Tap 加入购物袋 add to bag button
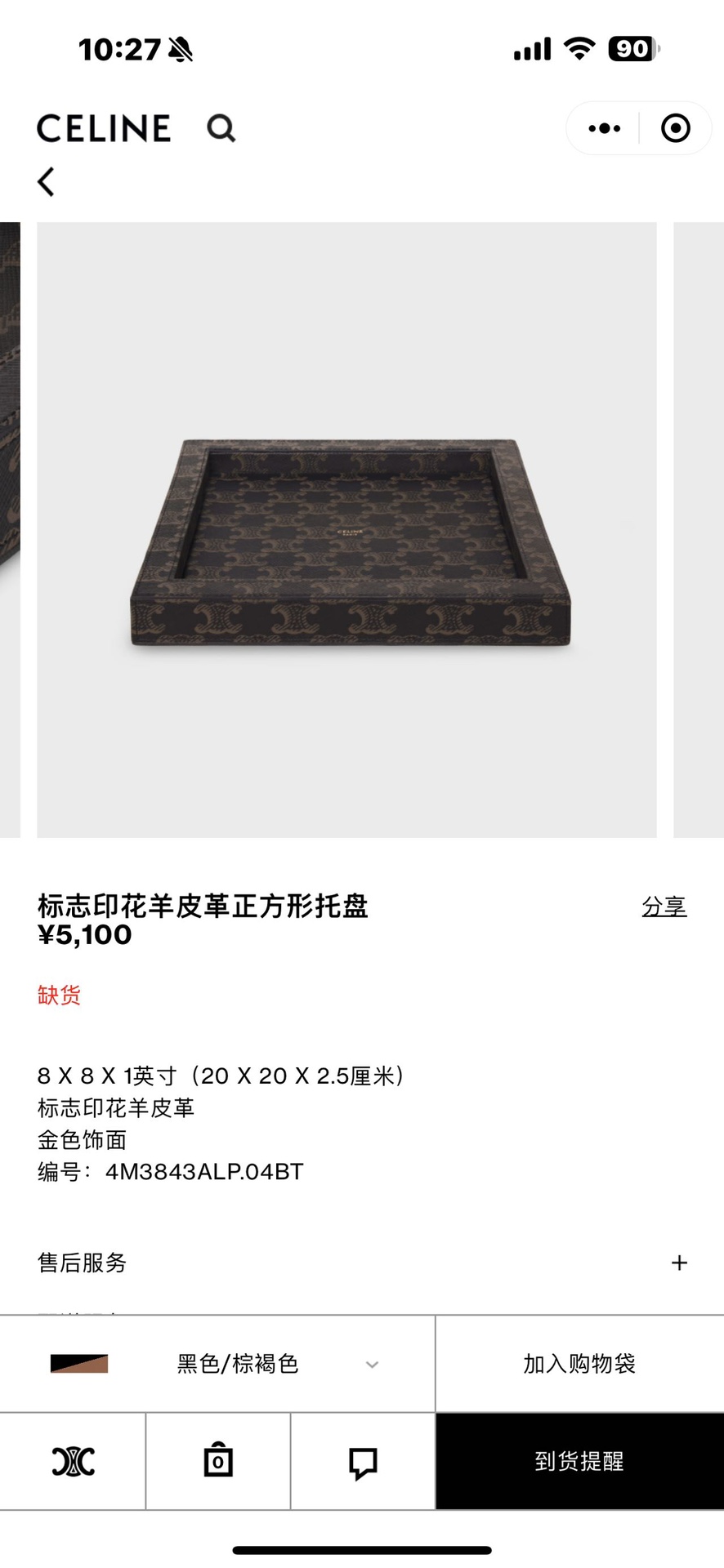The image size is (724, 1568). (x=579, y=1364)
